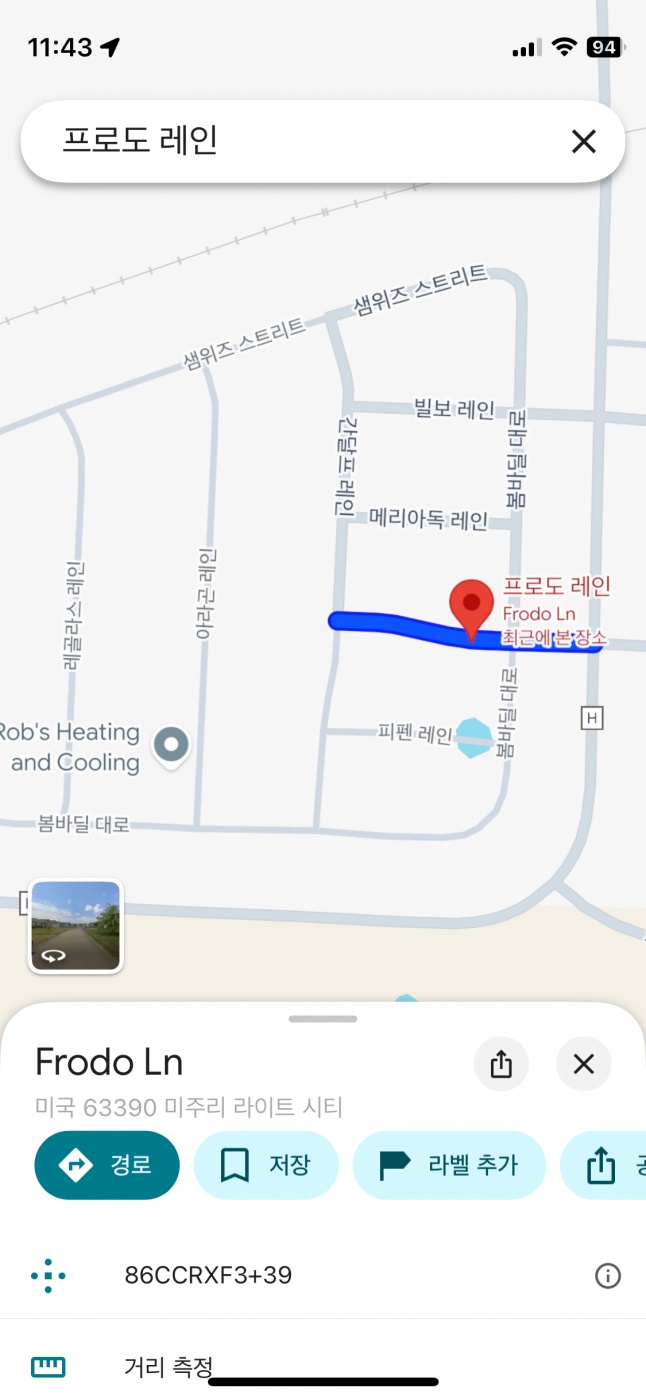646x1400 pixels.
Task: Open the Street View thumbnail
Action: pos(76,926)
